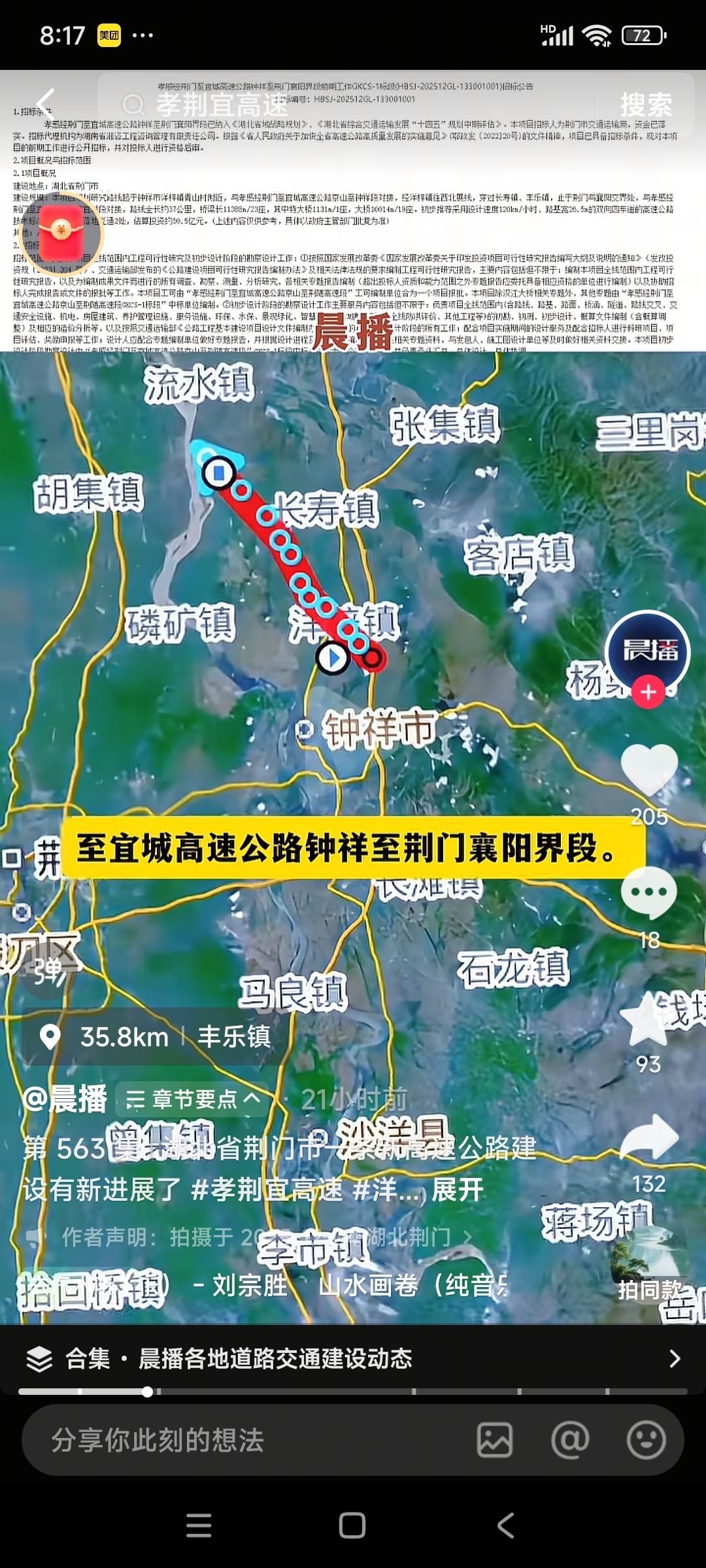Open the red envelope icon
The width and height of the screenshot is (706, 1568).
[x=62, y=232]
